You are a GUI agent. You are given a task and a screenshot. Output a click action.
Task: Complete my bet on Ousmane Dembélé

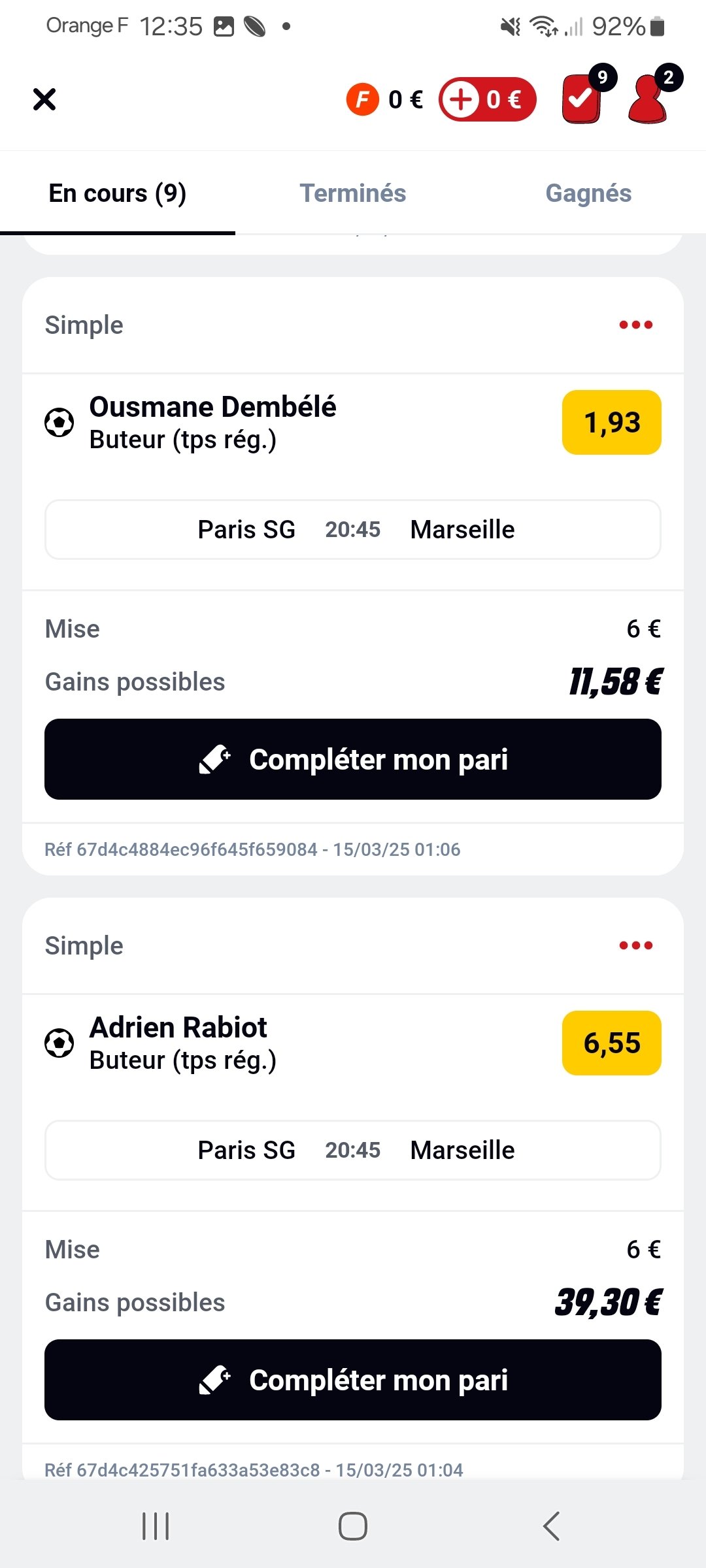point(353,759)
